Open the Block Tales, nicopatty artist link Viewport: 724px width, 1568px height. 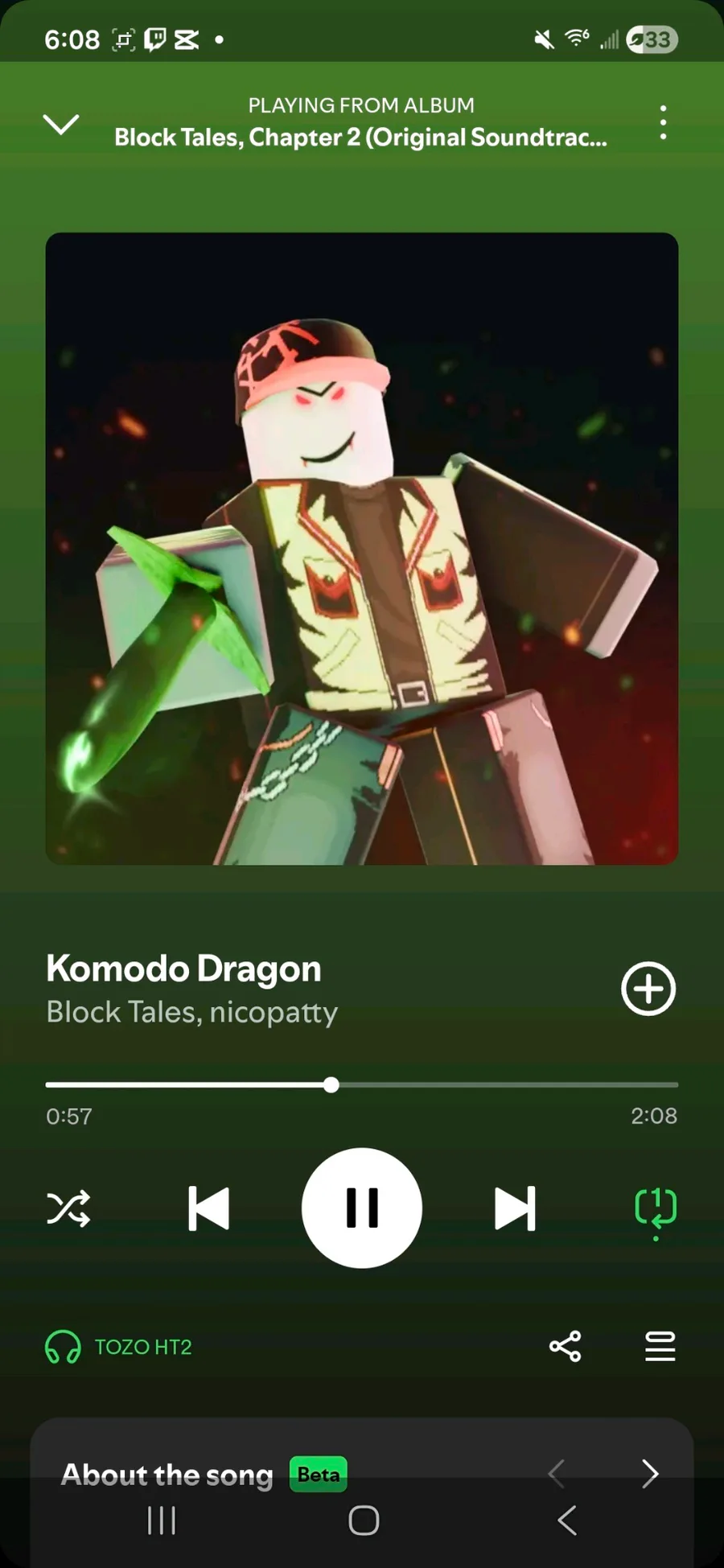(191, 1012)
